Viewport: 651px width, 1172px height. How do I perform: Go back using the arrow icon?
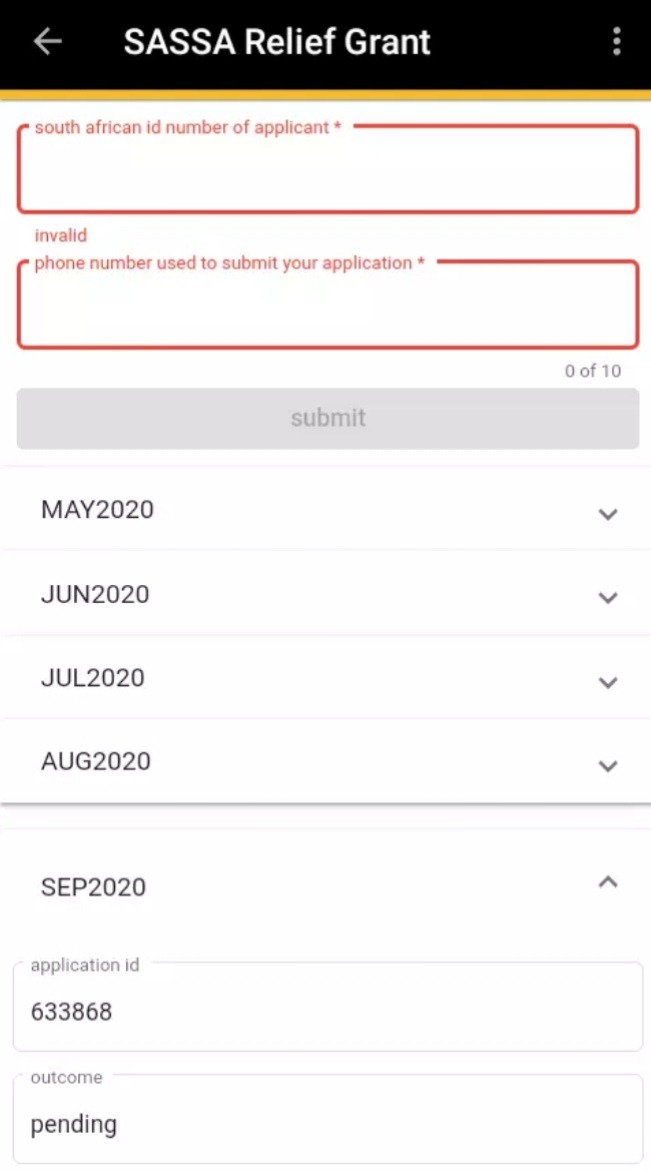click(x=47, y=41)
